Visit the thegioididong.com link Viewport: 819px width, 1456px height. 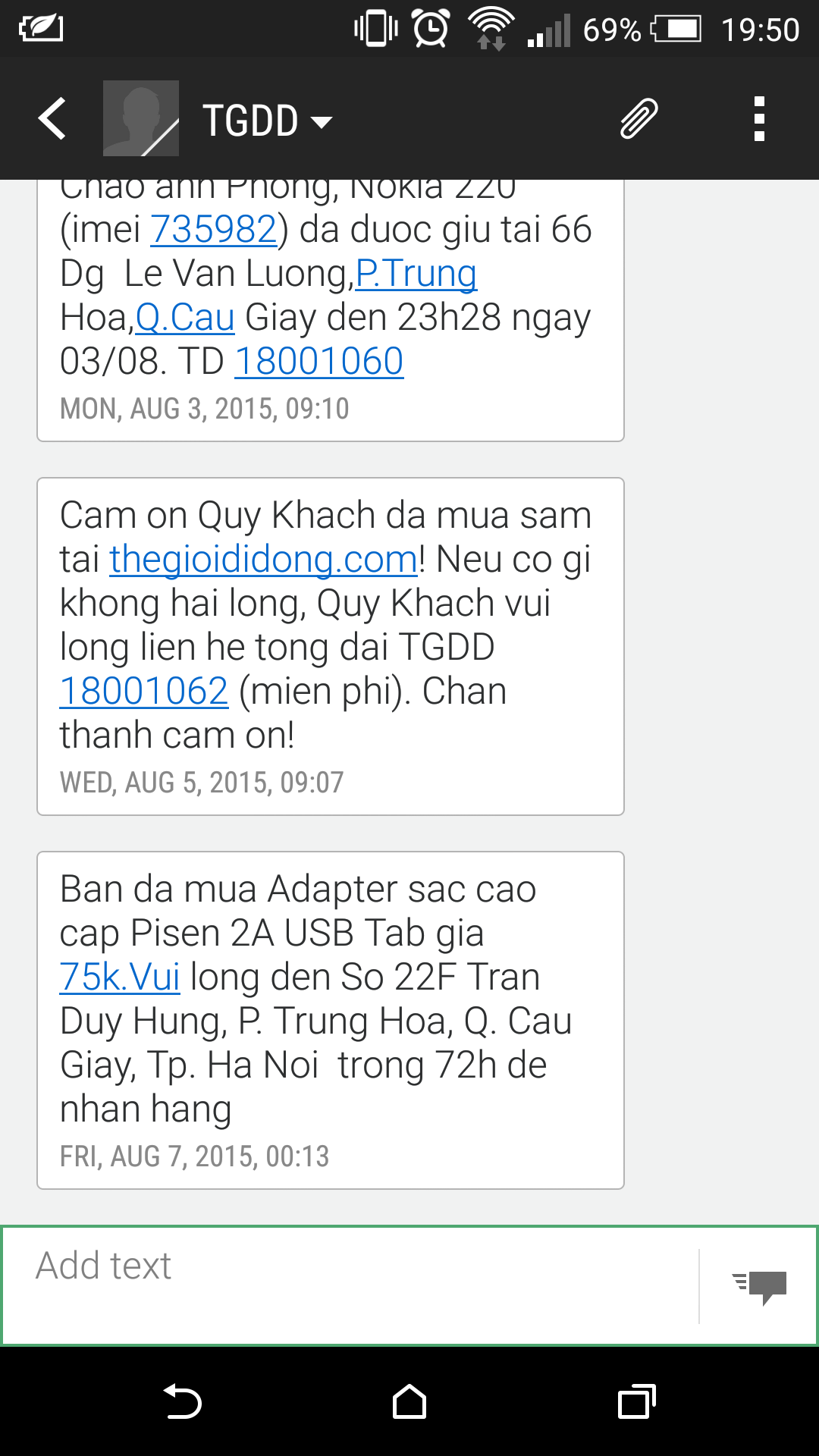[x=263, y=560]
